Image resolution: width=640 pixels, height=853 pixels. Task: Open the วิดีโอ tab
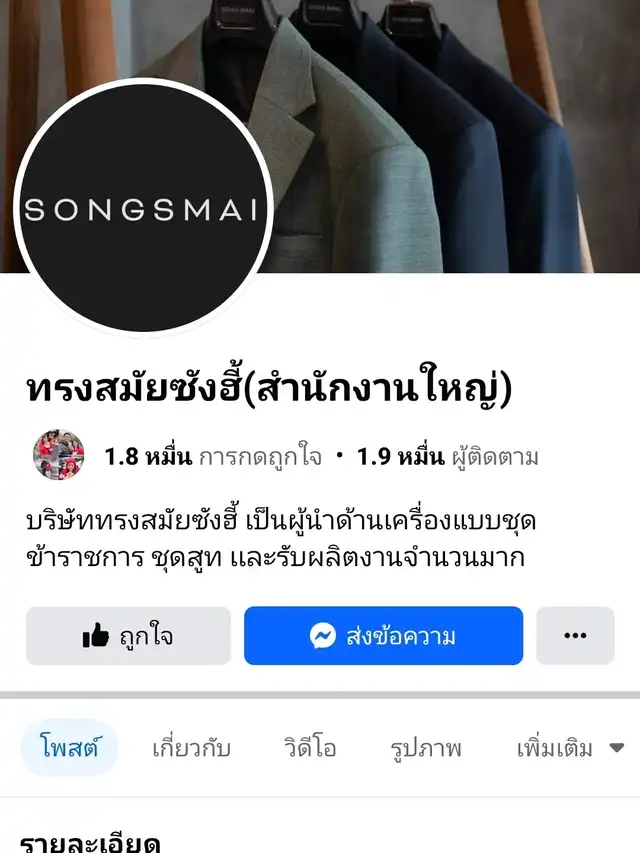[x=310, y=748]
